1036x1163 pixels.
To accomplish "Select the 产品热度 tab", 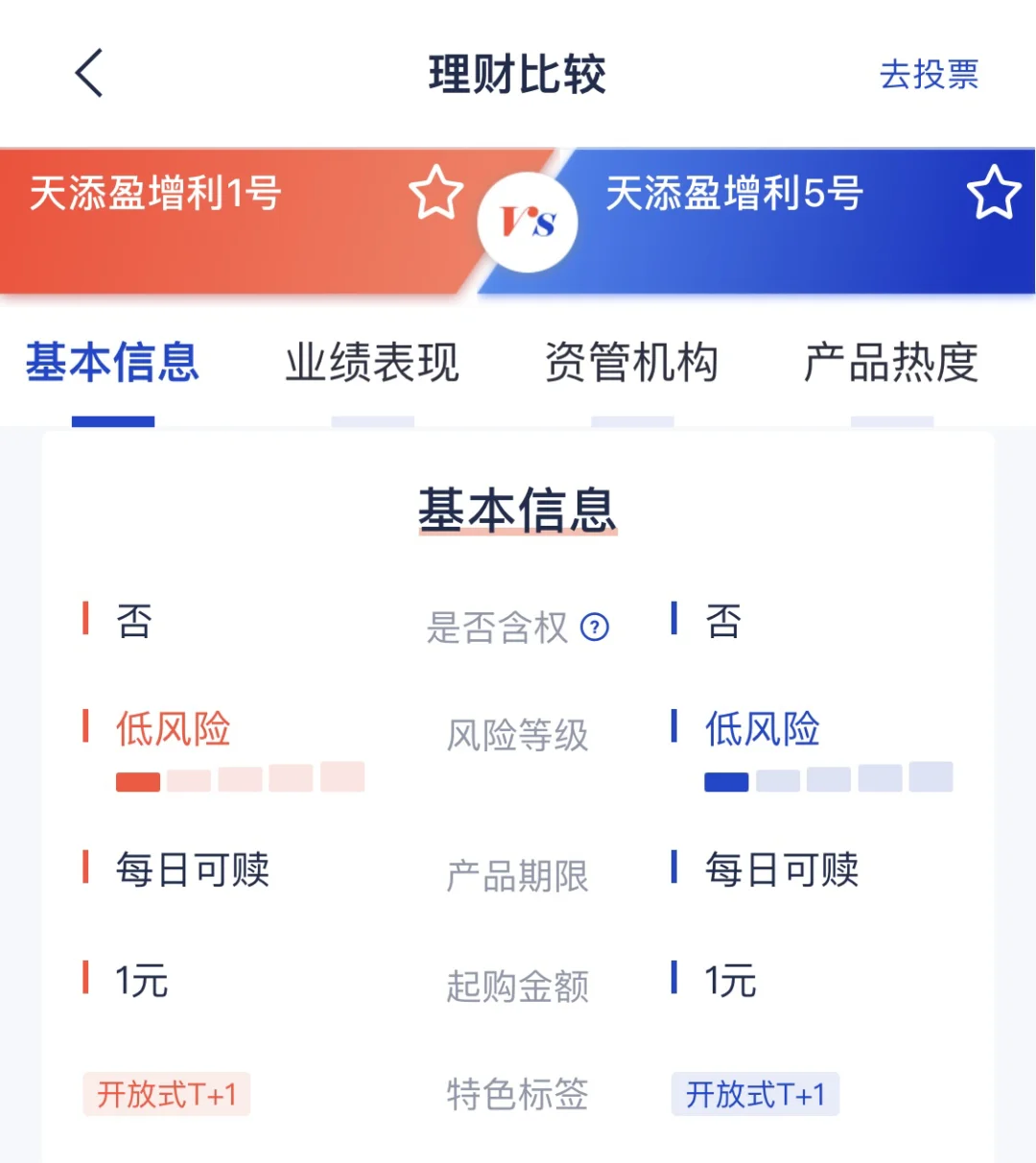I will click(891, 364).
